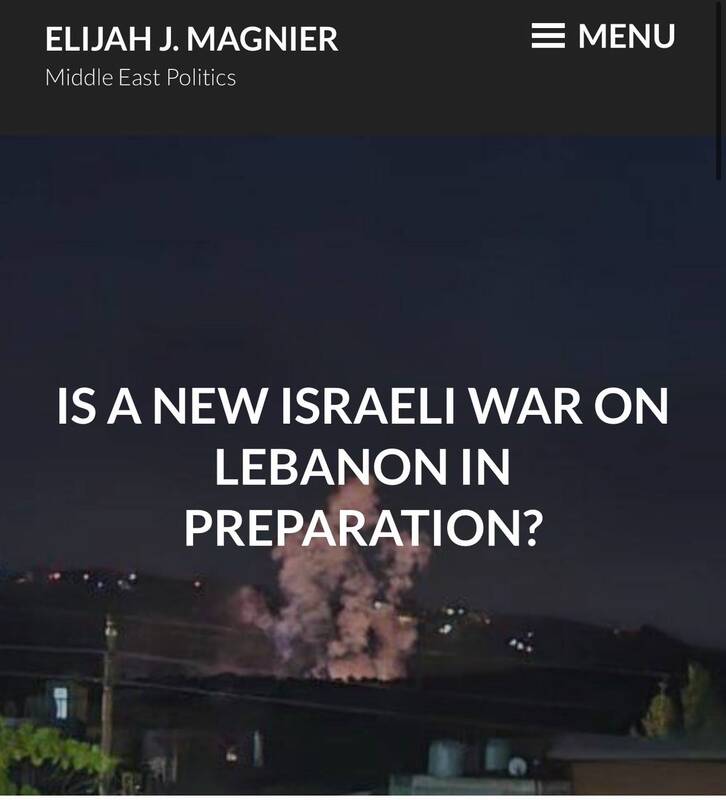Image resolution: width=726 pixels, height=800 pixels.
Task: Open the hamburger MENU
Action: 603,37
